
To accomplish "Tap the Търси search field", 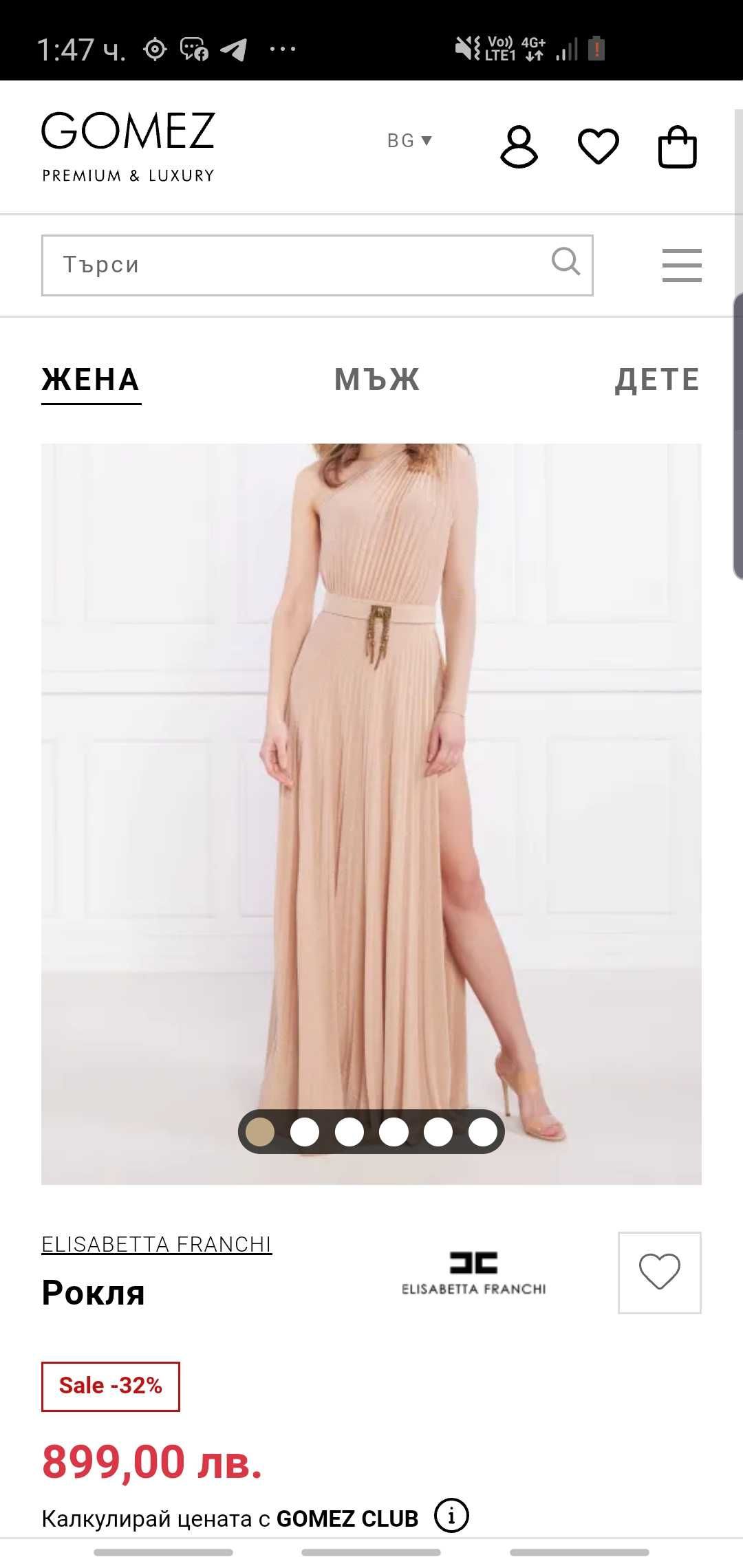I will point(296,265).
